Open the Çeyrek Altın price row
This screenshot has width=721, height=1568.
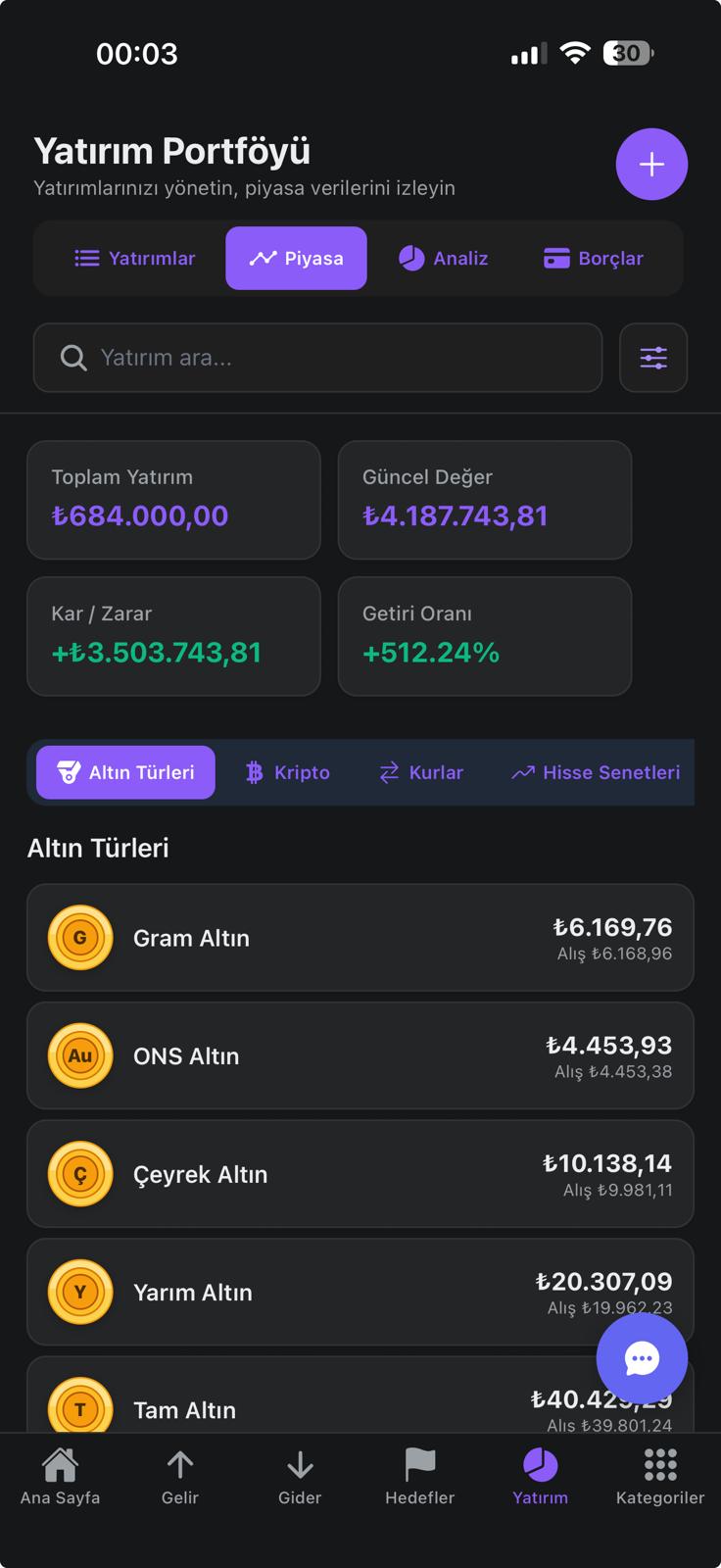pos(360,1174)
